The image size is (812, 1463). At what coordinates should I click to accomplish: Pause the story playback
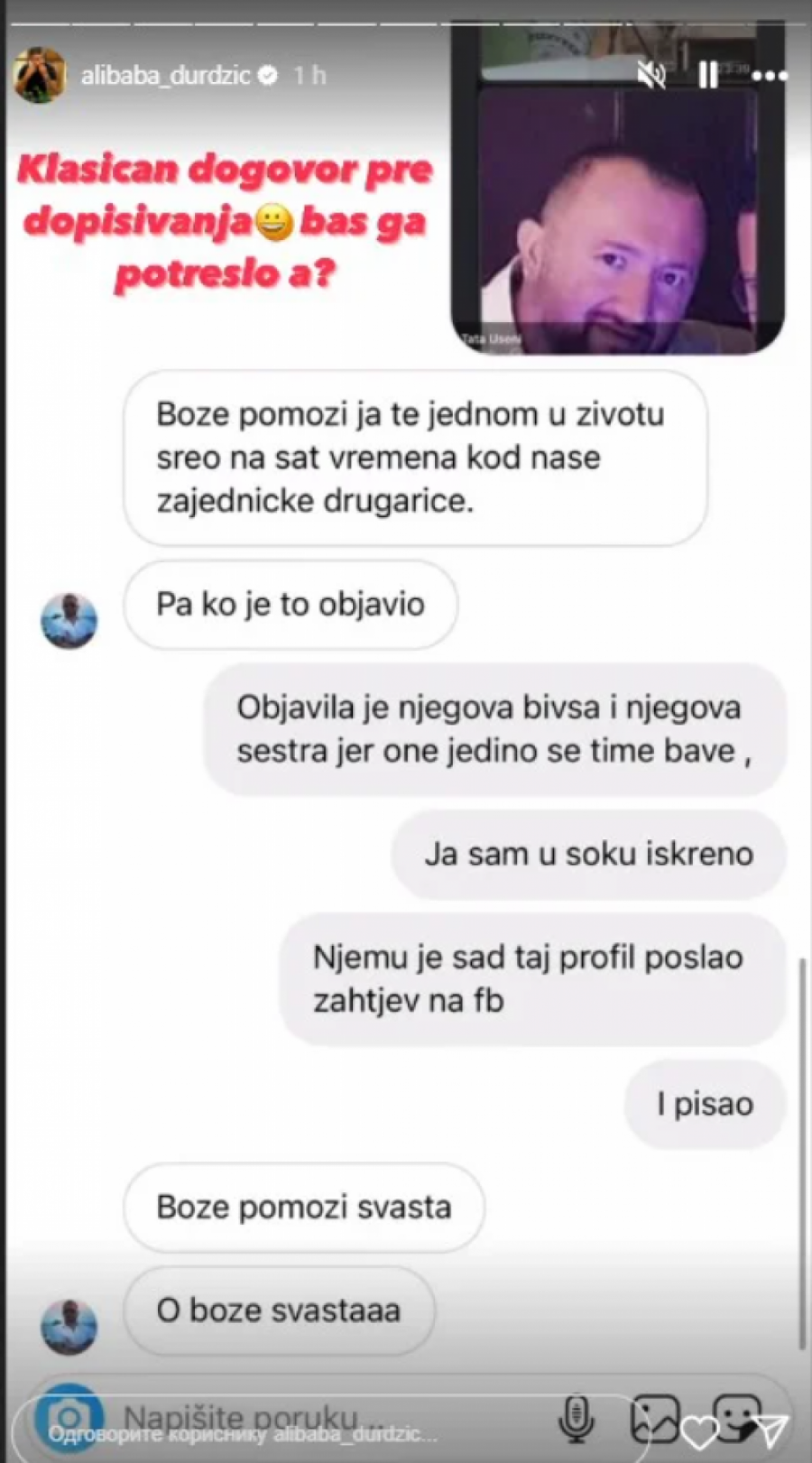708,76
